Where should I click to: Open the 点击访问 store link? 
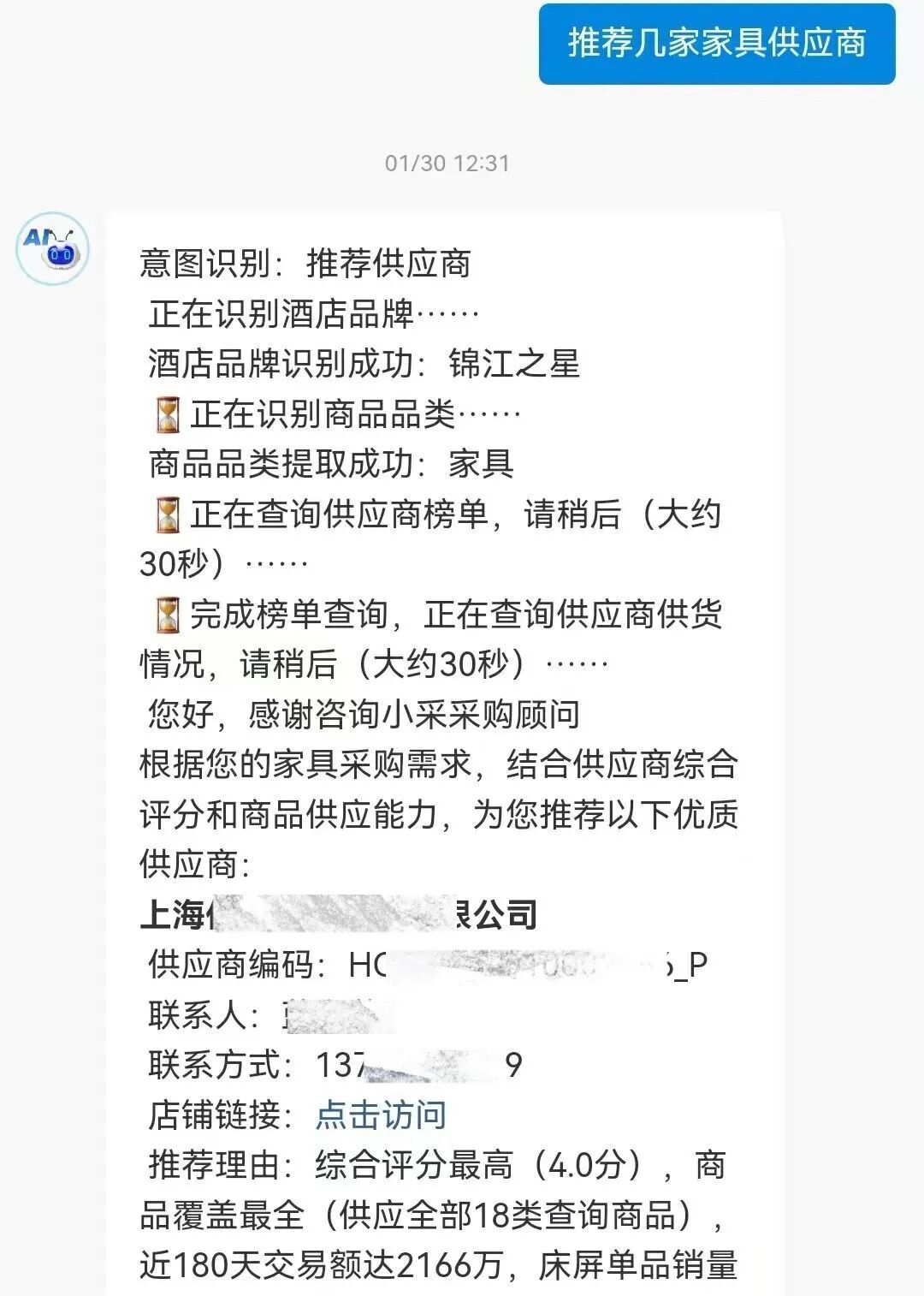coord(381,1115)
